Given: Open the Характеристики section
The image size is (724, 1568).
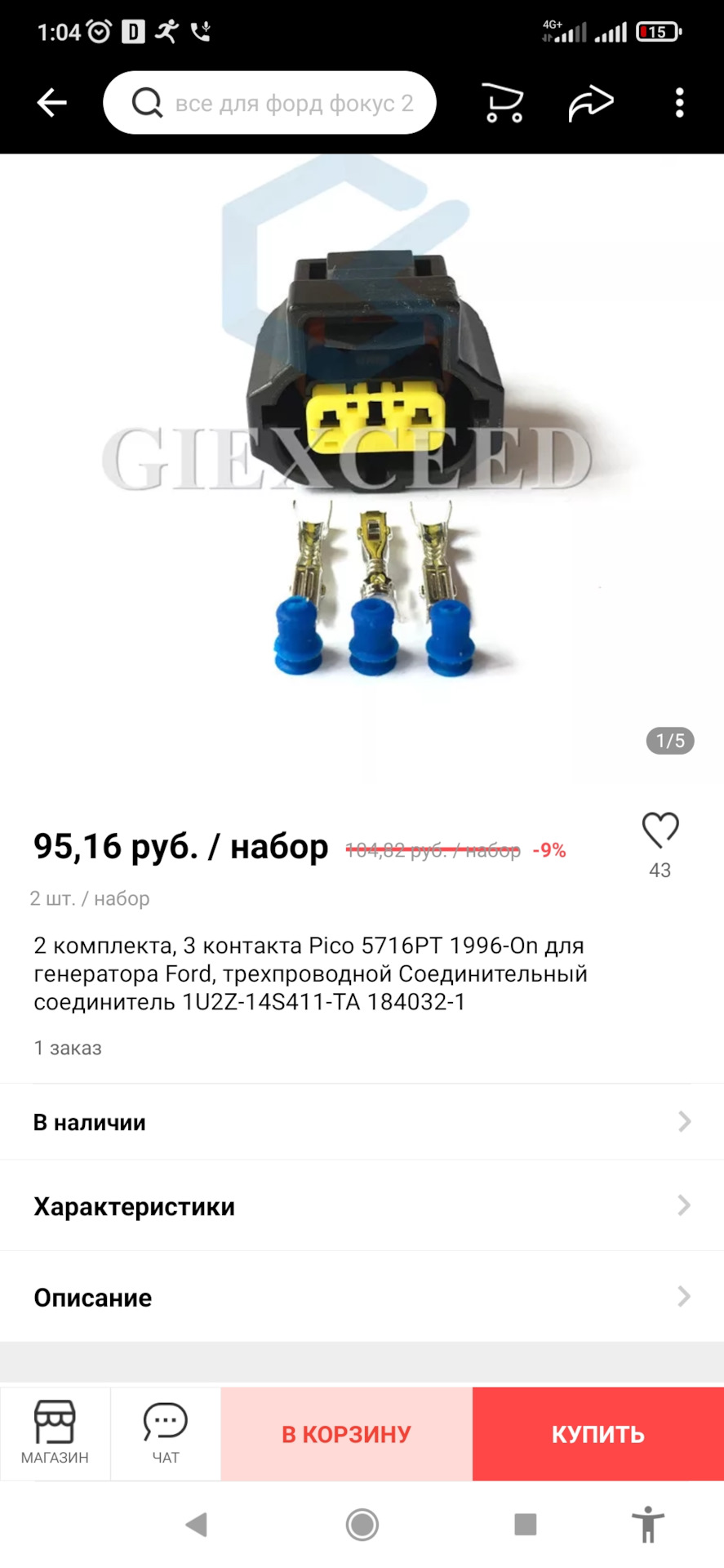Looking at the screenshot, I should click(x=362, y=1206).
